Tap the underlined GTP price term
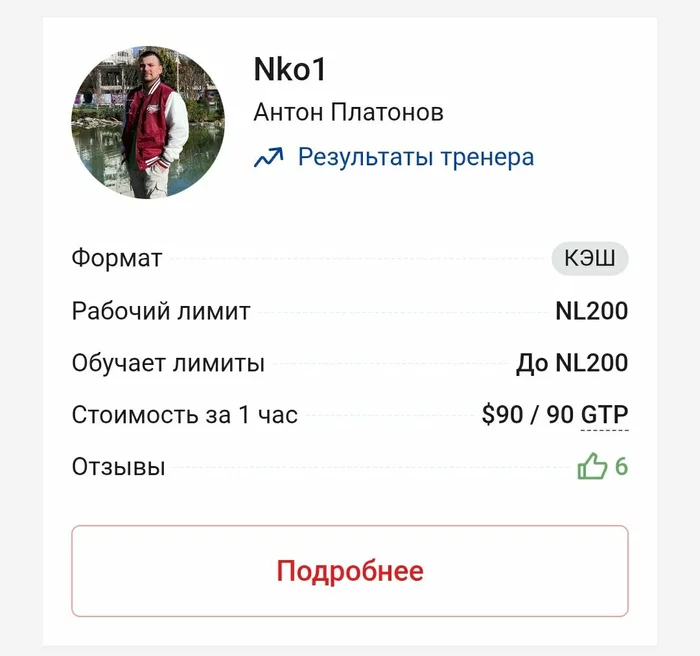The width and height of the screenshot is (700, 656). pyautogui.click(x=605, y=415)
